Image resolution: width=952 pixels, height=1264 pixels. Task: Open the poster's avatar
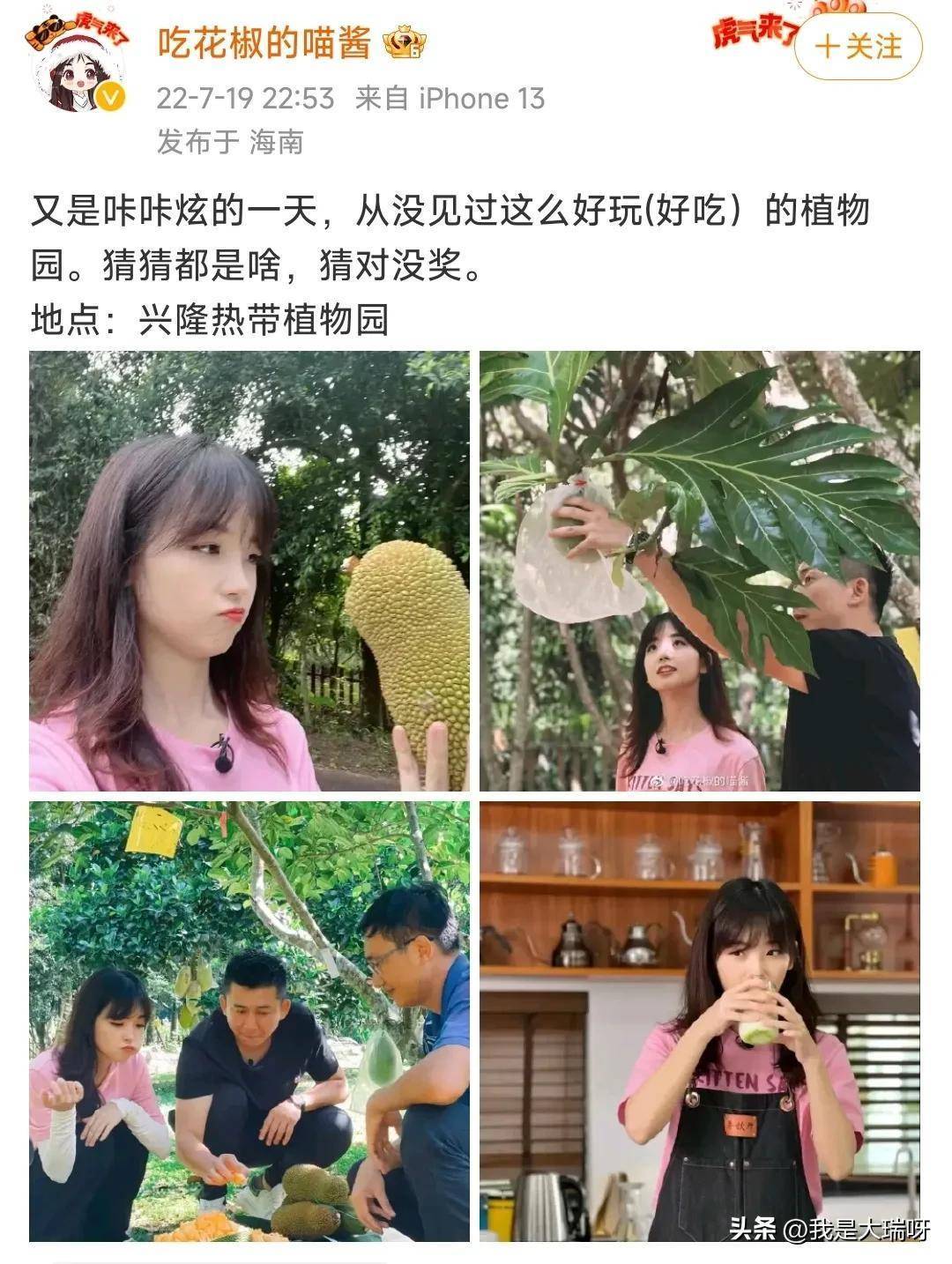click(x=75, y=66)
